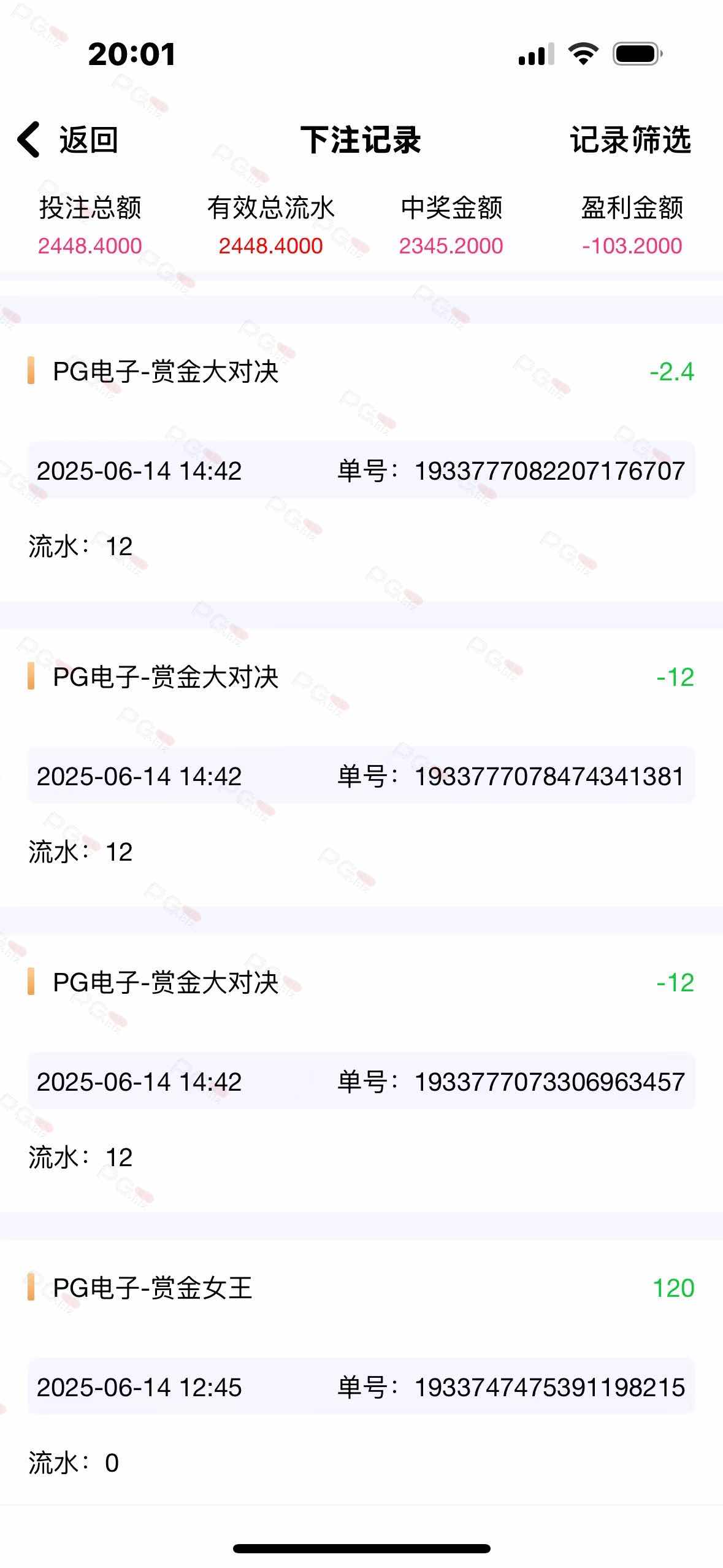
Task: Go back using the 返回 button
Action: tap(67, 140)
